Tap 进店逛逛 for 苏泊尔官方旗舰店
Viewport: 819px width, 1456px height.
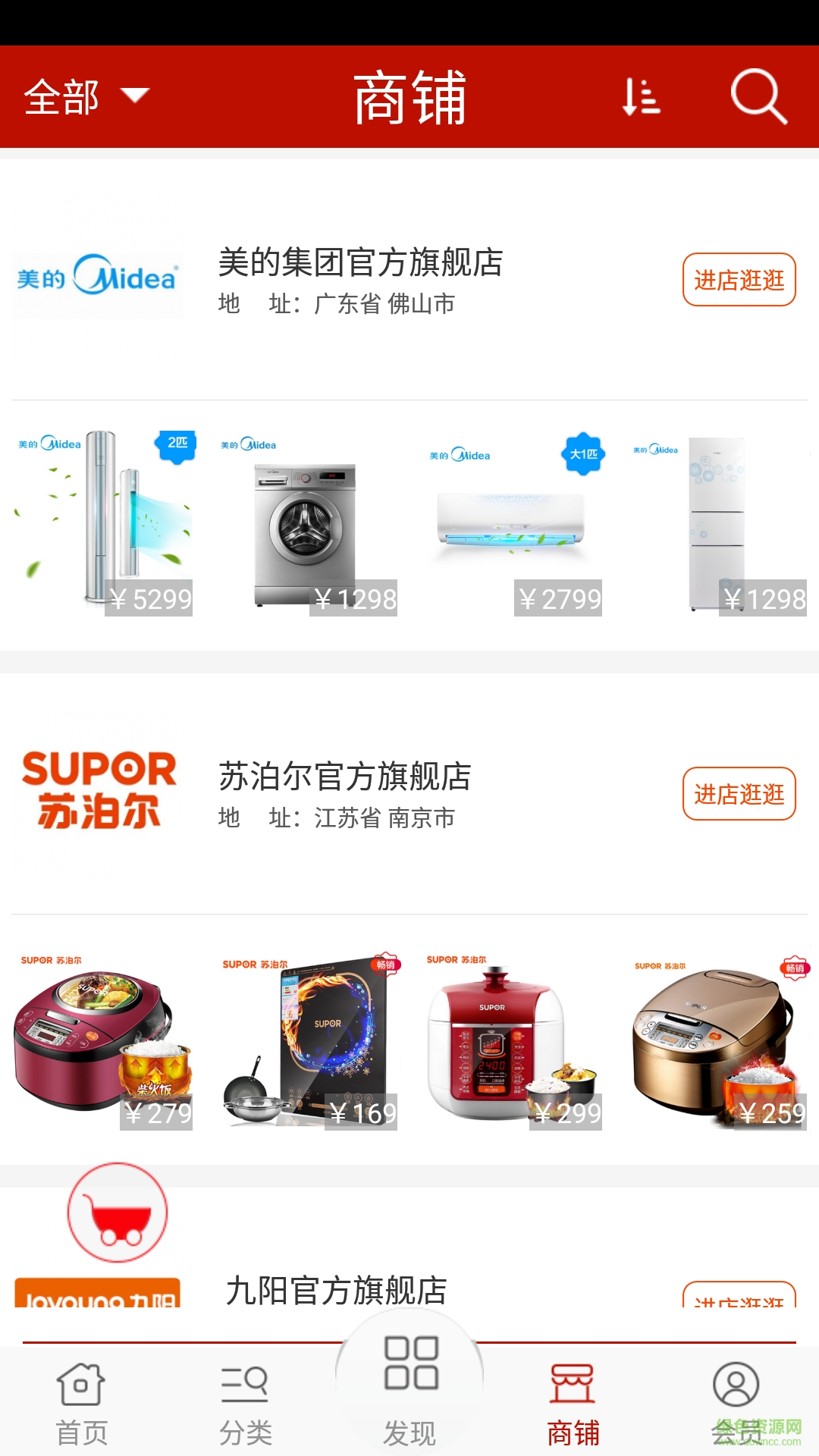click(x=739, y=794)
